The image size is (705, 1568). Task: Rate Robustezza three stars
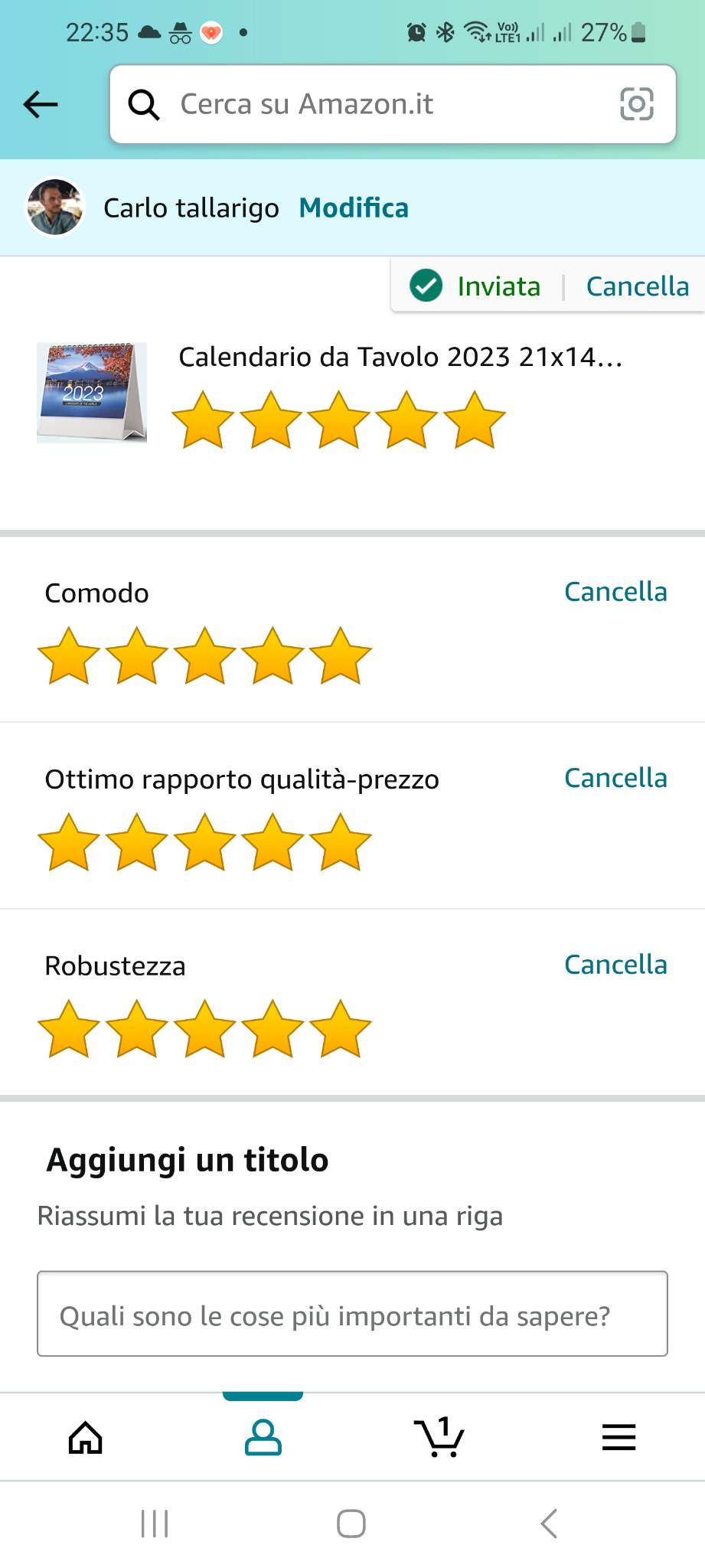tap(204, 1029)
